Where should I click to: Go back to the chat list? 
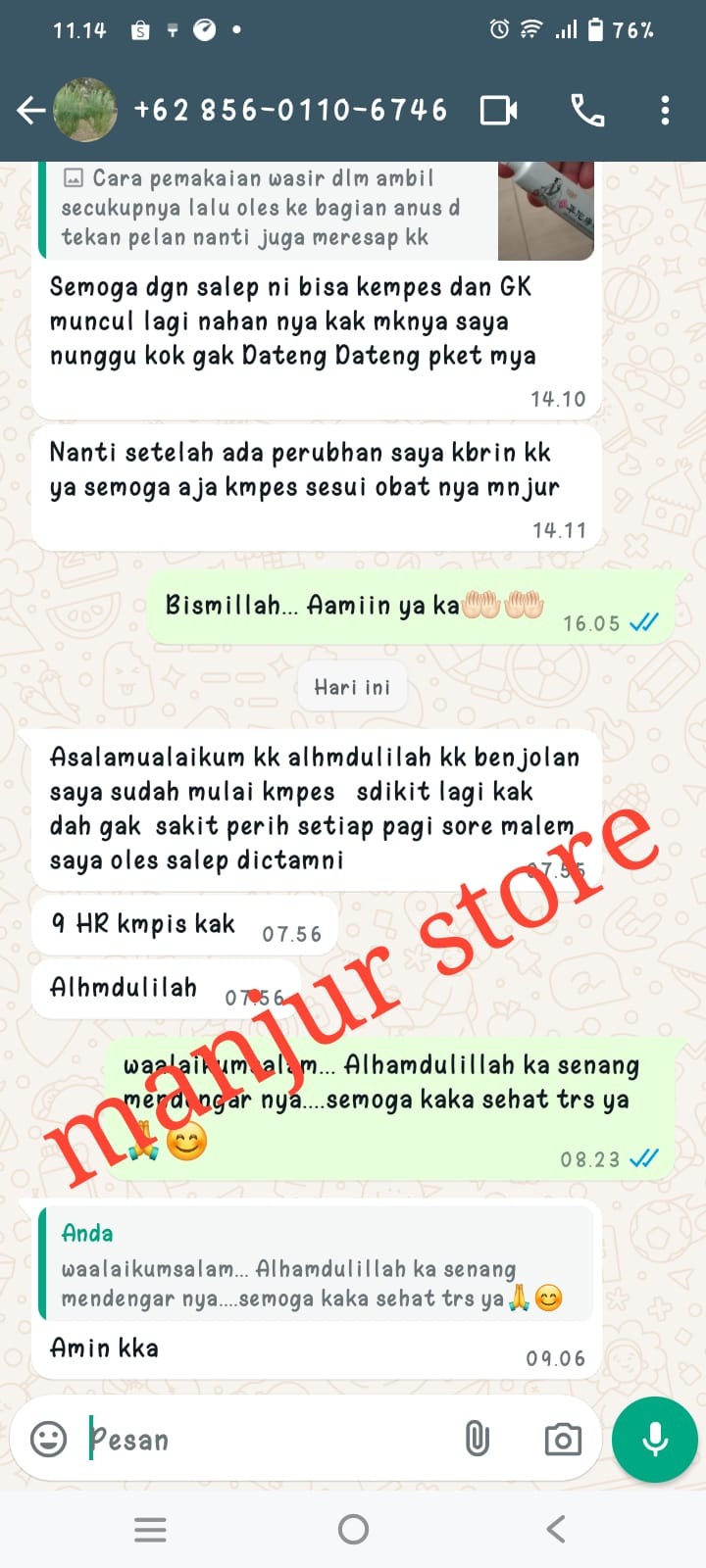(x=31, y=111)
